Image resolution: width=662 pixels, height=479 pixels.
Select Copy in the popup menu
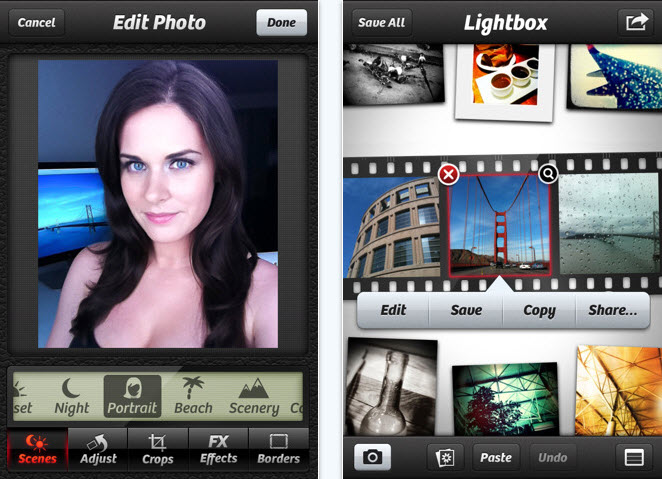(539, 310)
